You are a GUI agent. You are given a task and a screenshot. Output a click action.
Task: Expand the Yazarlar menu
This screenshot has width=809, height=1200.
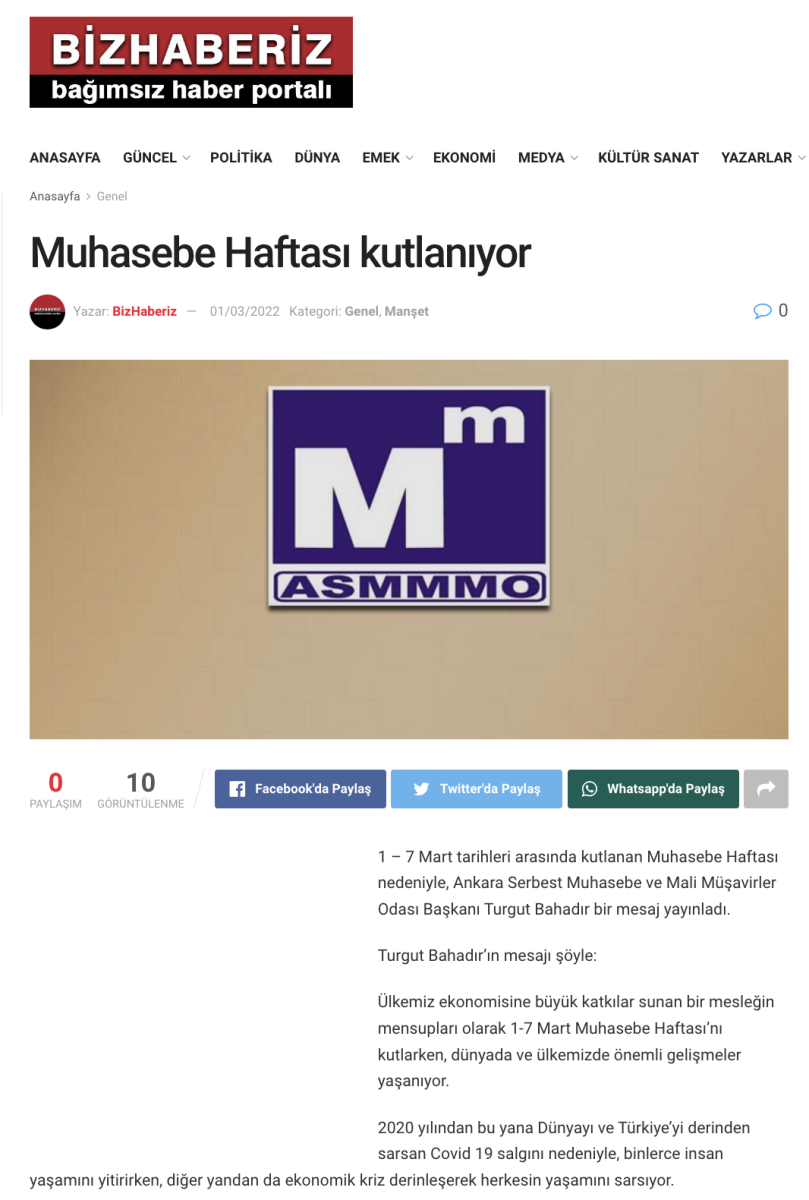click(x=762, y=158)
